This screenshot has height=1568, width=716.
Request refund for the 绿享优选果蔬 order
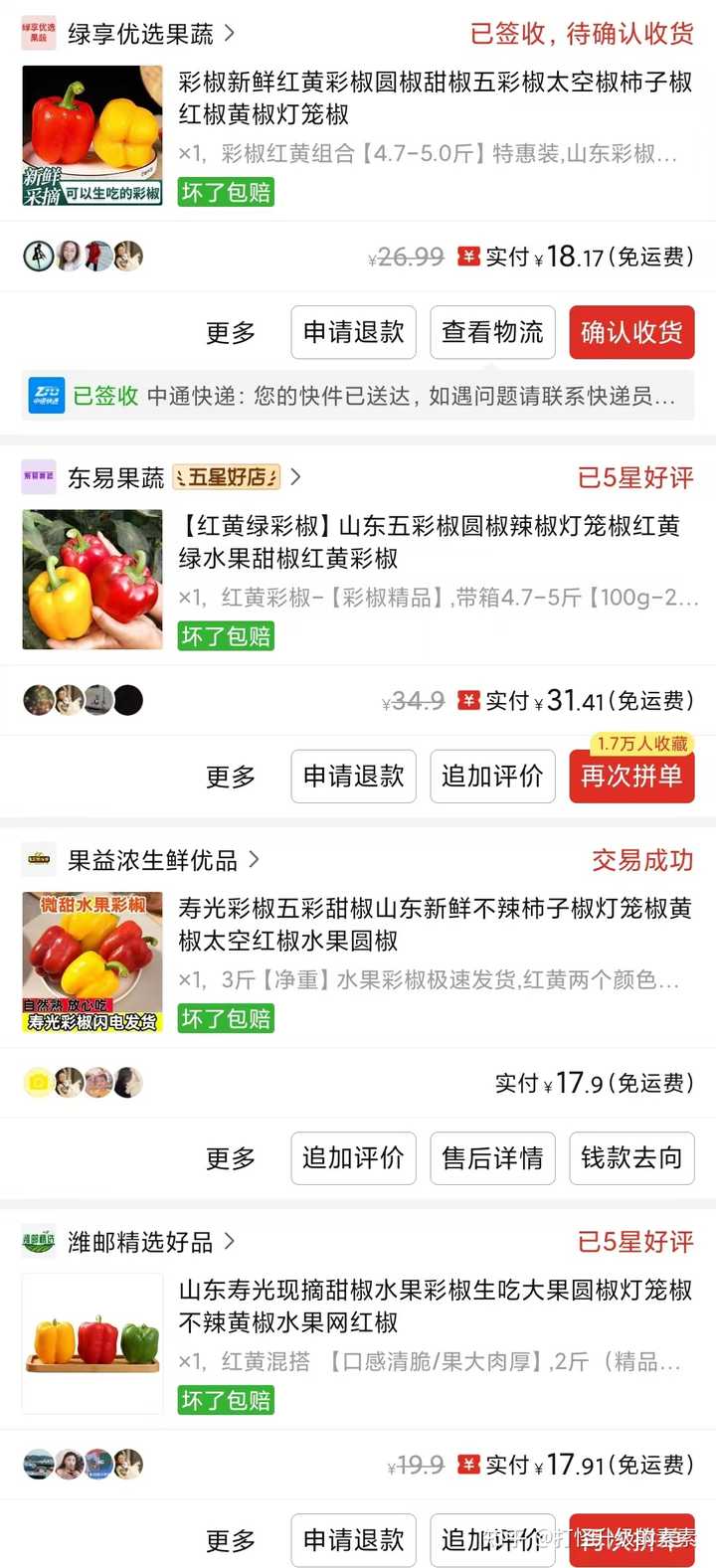[x=353, y=332]
